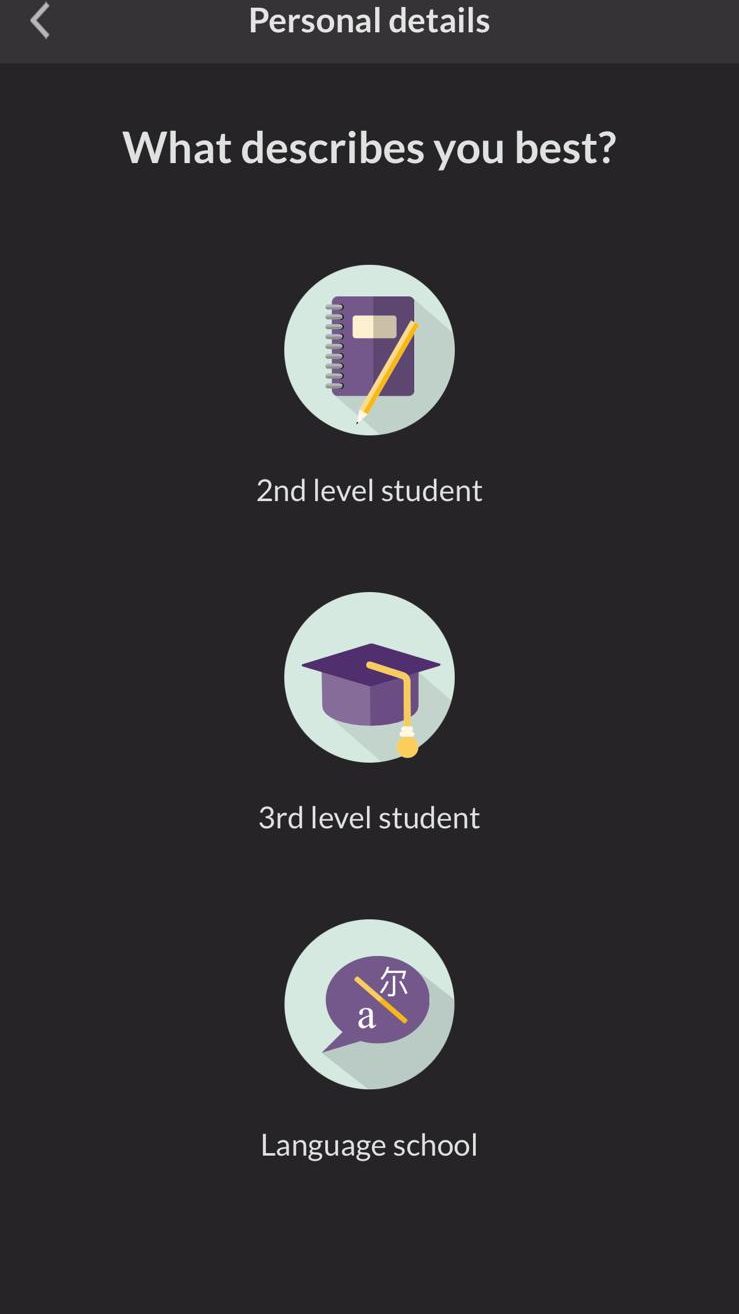Choose 3rd level student option

(x=369, y=677)
